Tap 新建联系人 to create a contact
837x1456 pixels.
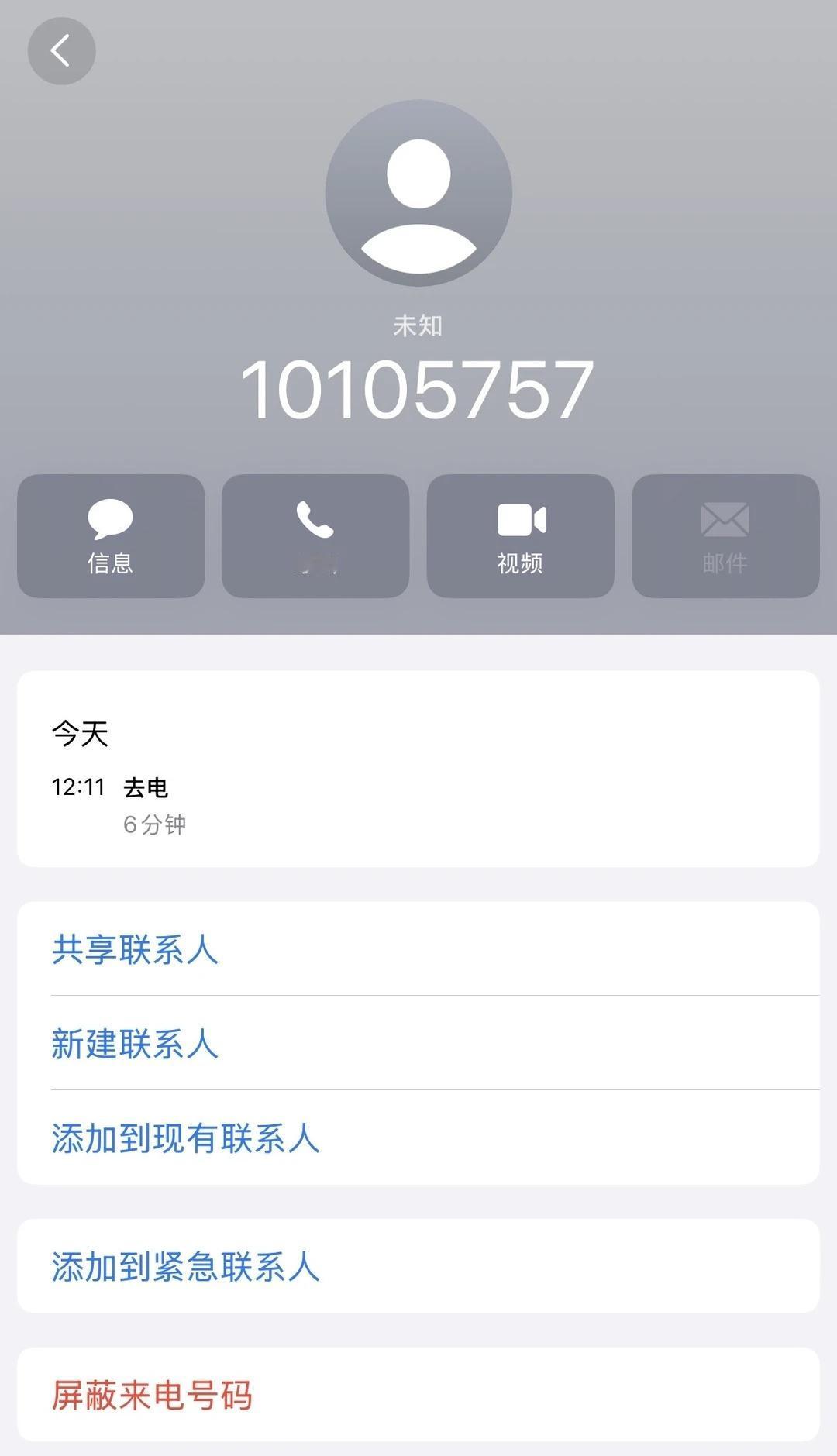135,1044
